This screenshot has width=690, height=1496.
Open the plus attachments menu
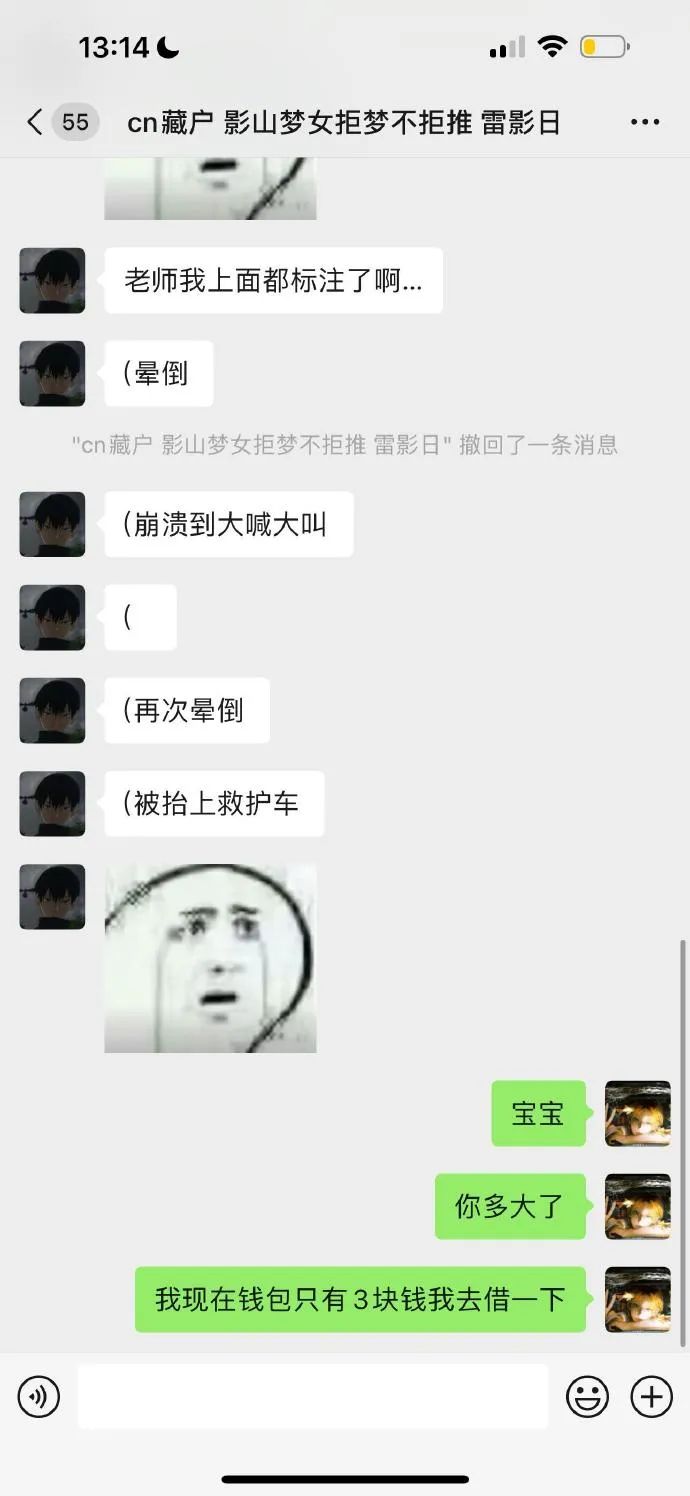(651, 1396)
